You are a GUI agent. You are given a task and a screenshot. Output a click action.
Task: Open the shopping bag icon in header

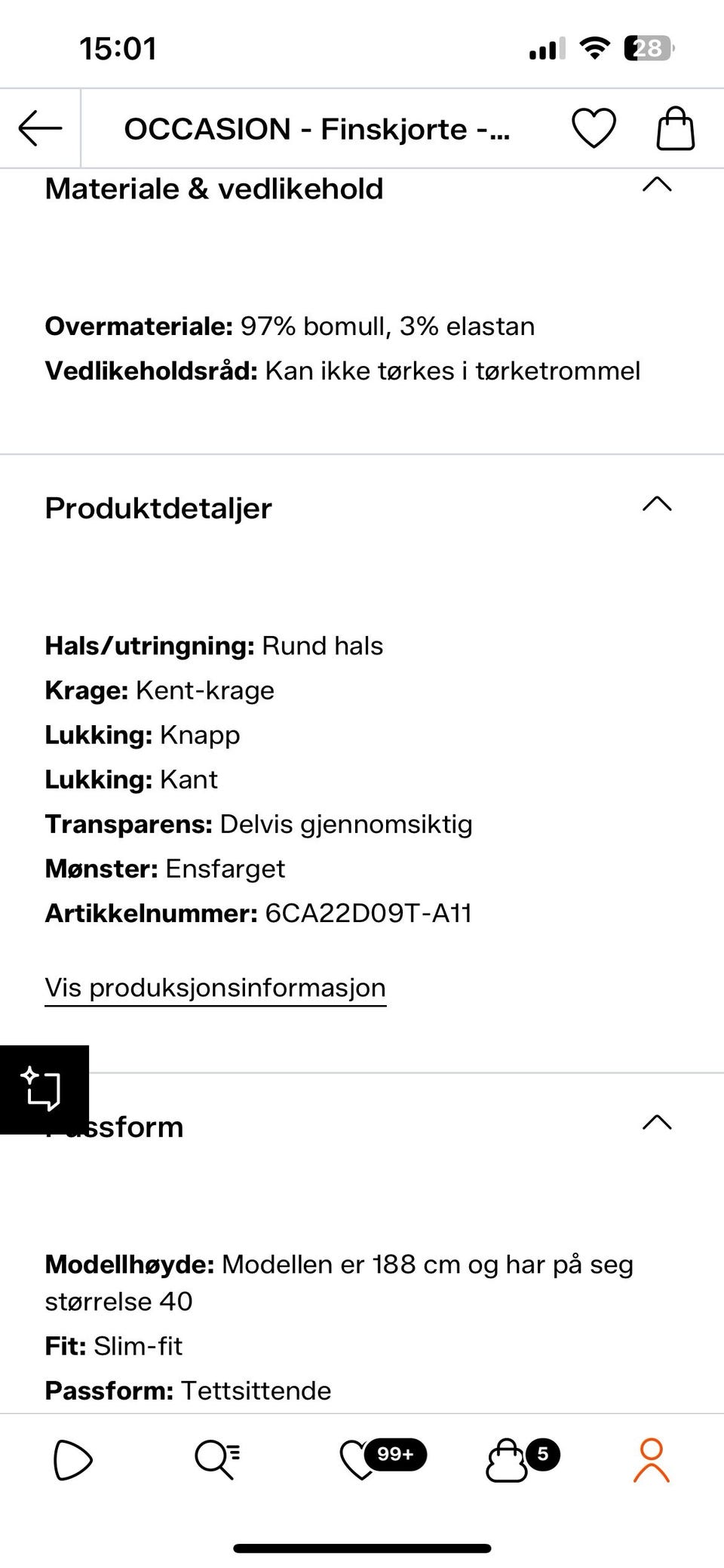click(x=675, y=128)
